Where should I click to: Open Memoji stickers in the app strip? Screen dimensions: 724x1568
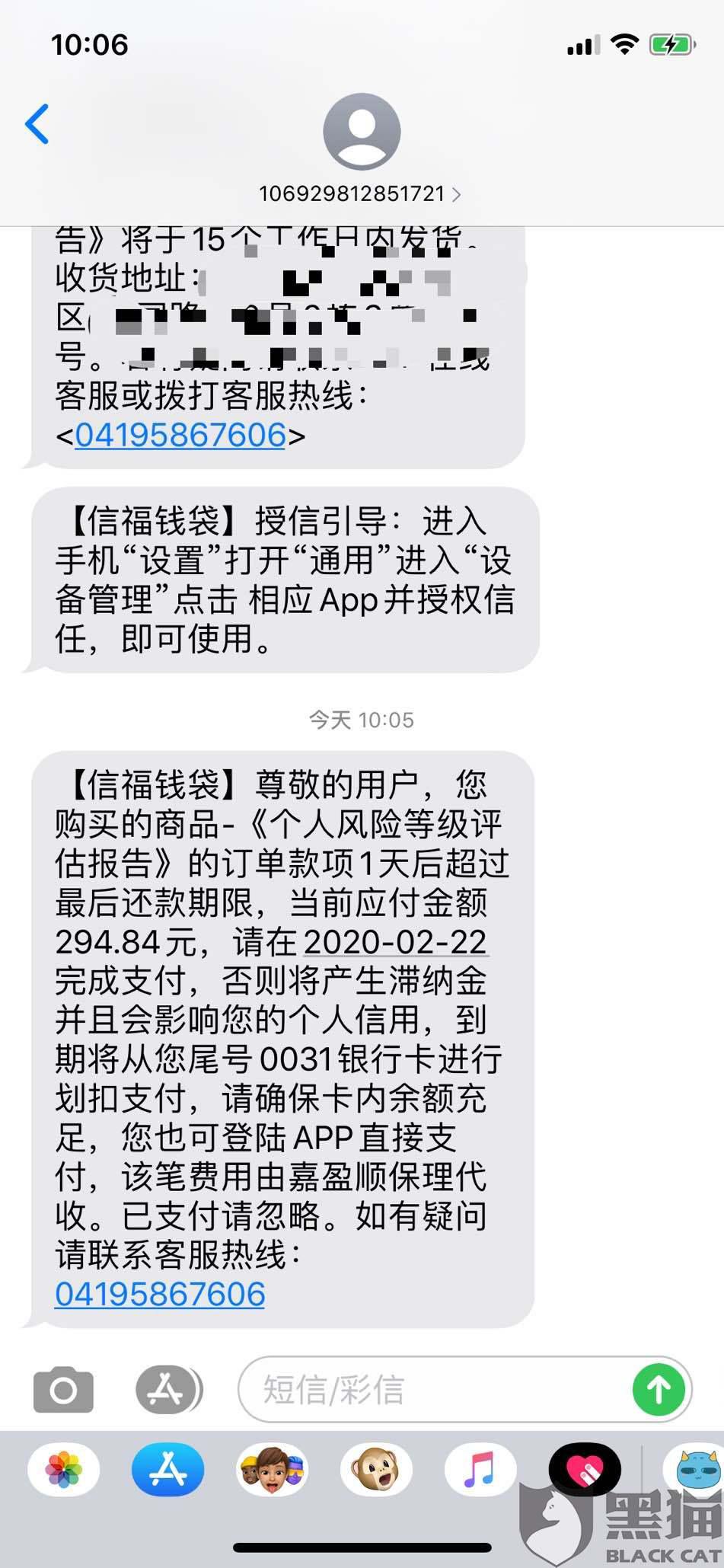(x=272, y=1469)
